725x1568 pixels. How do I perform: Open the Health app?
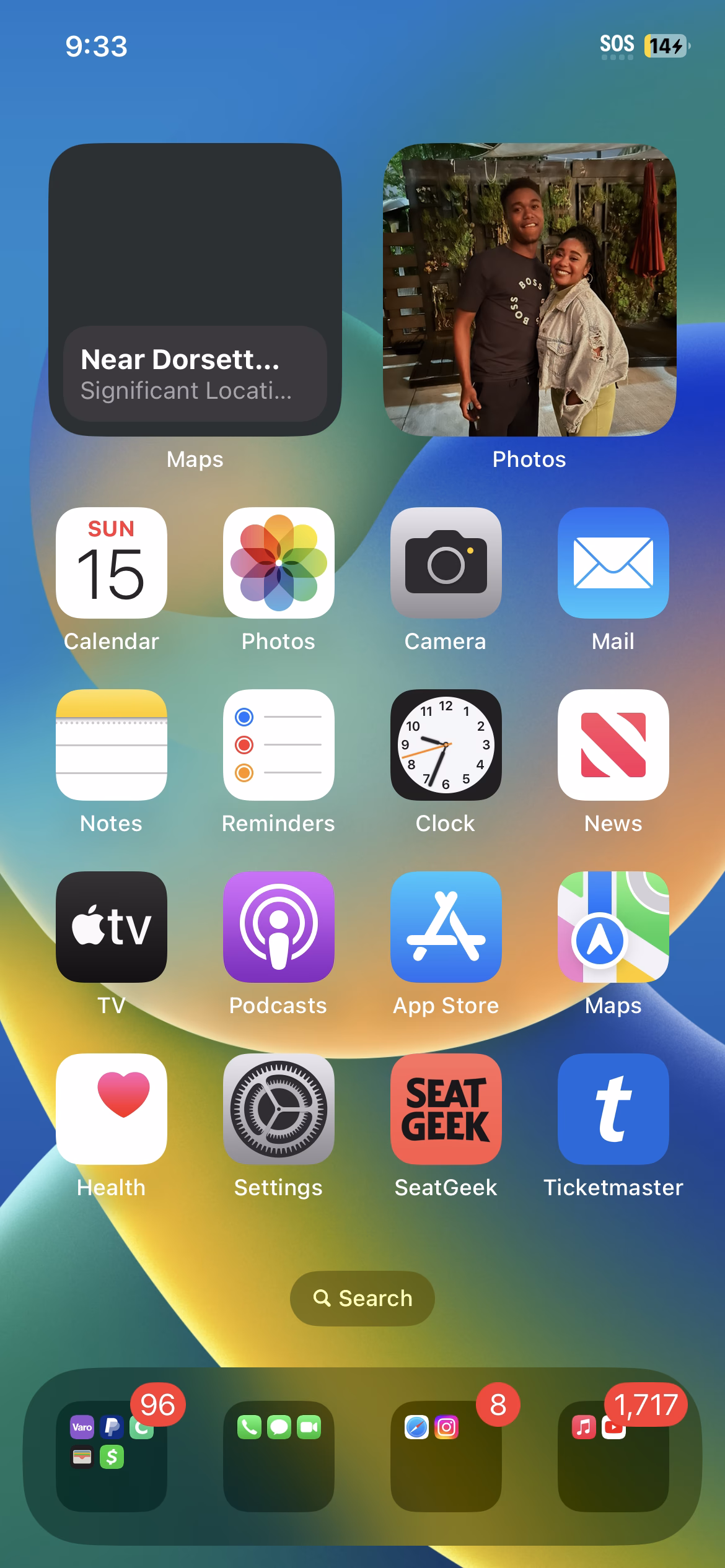click(112, 1109)
